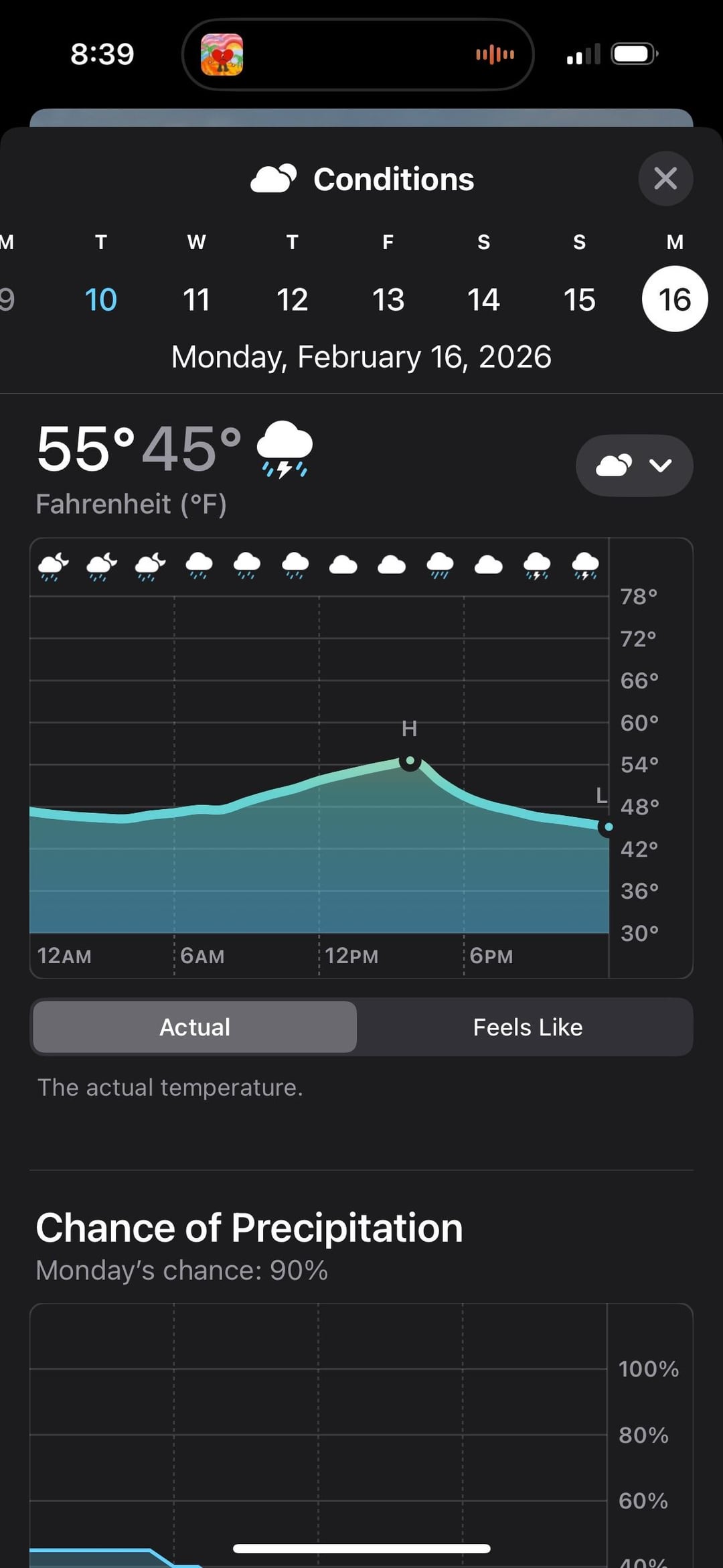Close the Conditions sheet
723x1568 pixels.
click(x=665, y=179)
